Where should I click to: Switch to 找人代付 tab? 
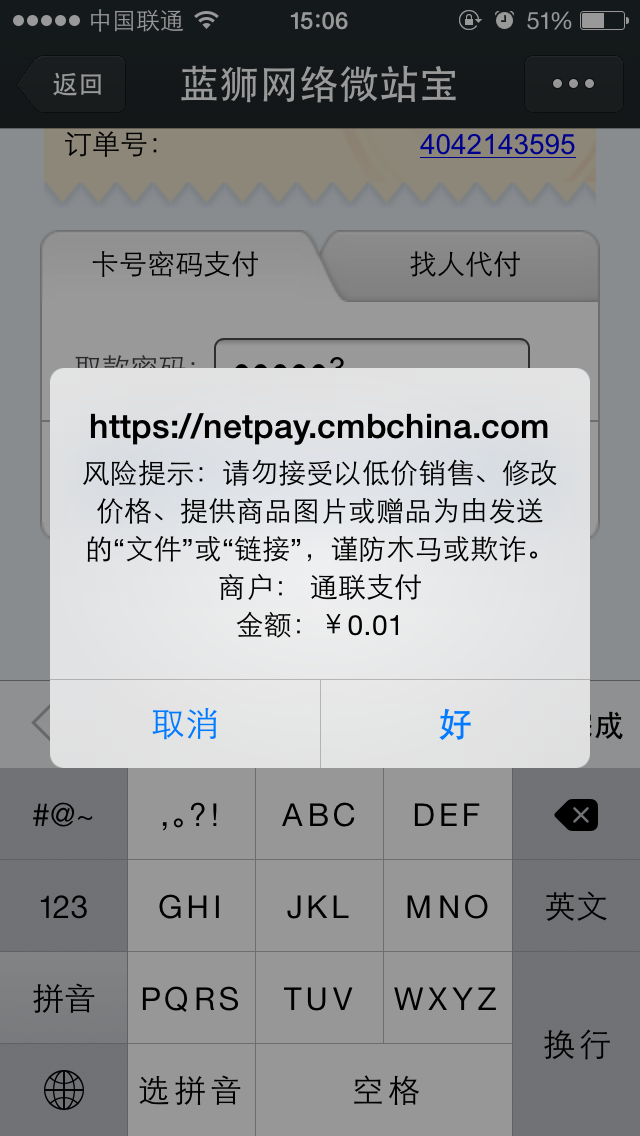[465, 265]
